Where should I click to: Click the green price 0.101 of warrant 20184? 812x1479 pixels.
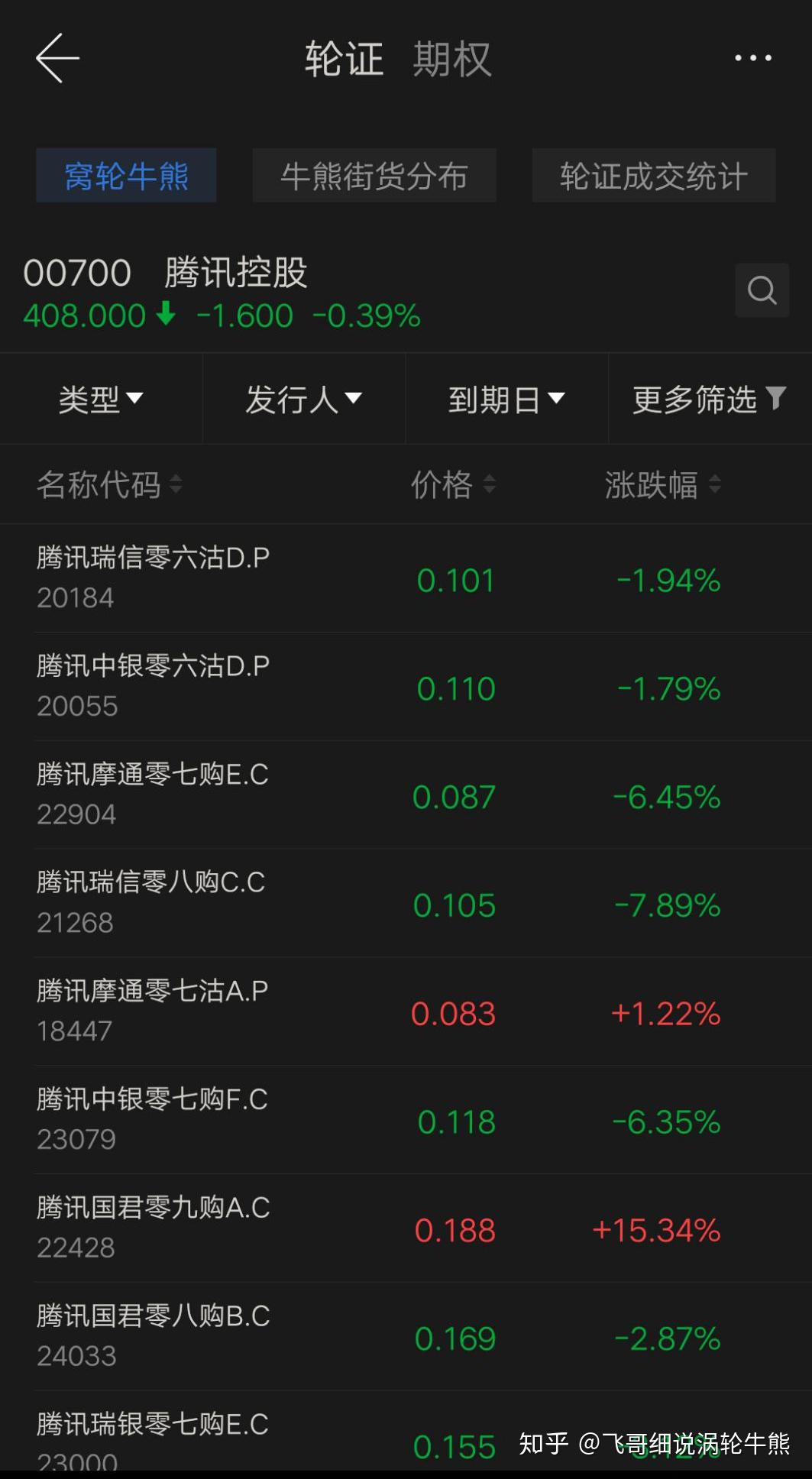click(x=455, y=580)
